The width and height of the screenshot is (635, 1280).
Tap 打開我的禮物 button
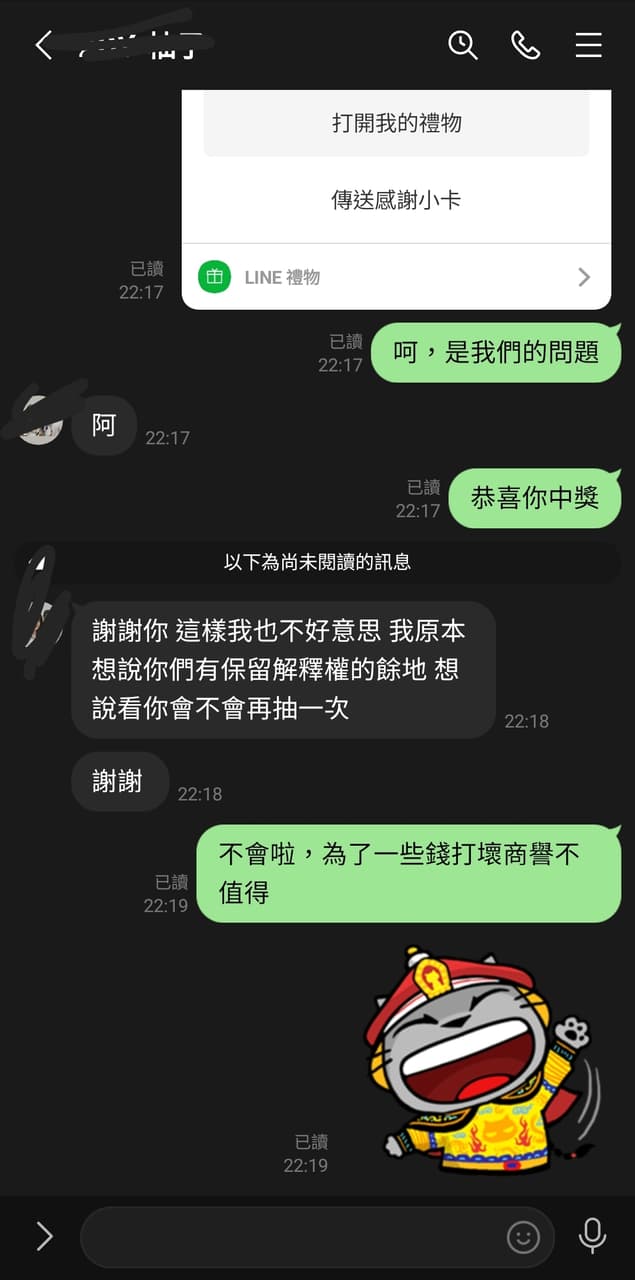point(396,124)
